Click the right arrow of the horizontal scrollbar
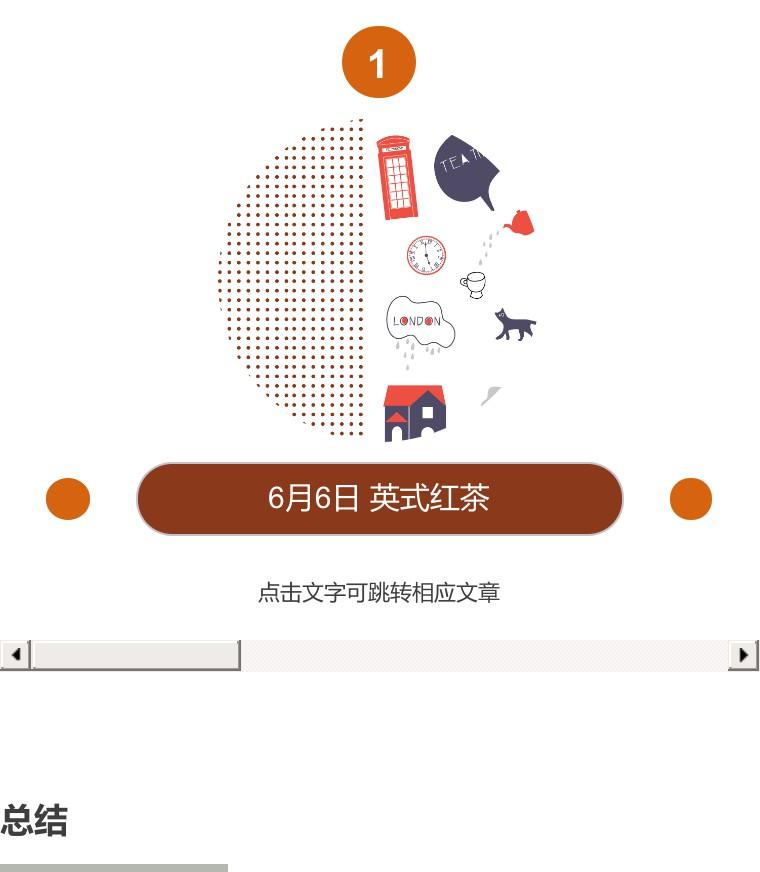Screen dimensions: 760x872 (743, 654)
